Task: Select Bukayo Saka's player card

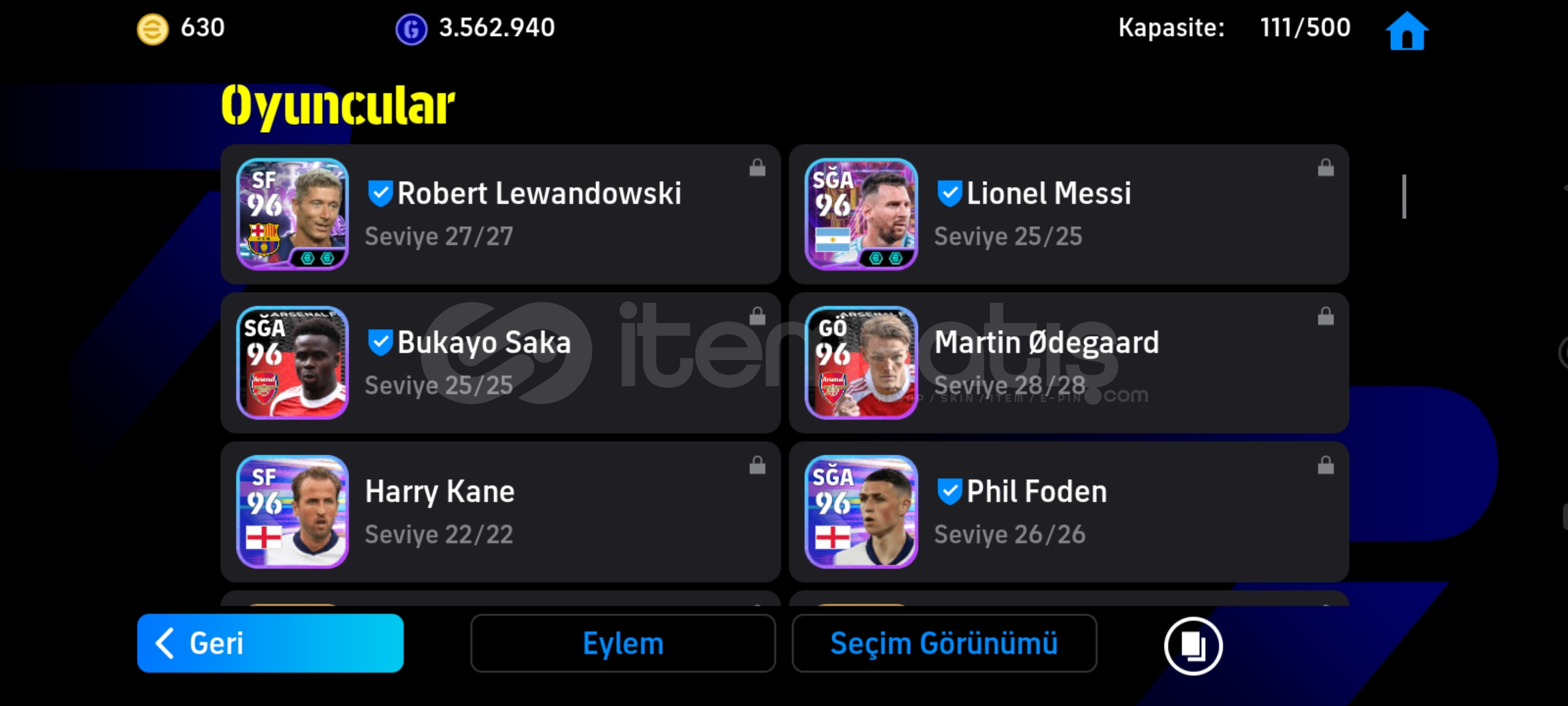Action: (x=500, y=363)
